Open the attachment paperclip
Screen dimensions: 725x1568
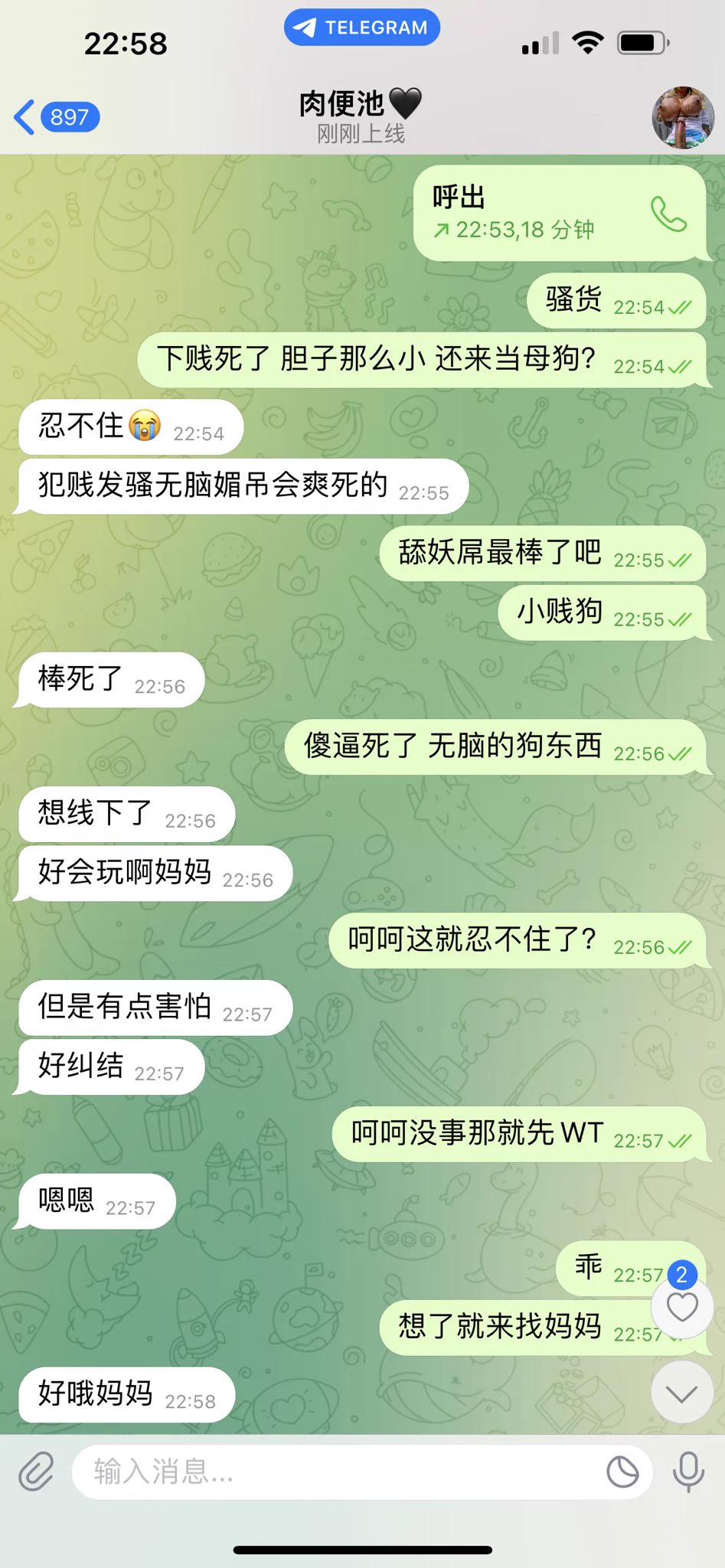tap(36, 1472)
